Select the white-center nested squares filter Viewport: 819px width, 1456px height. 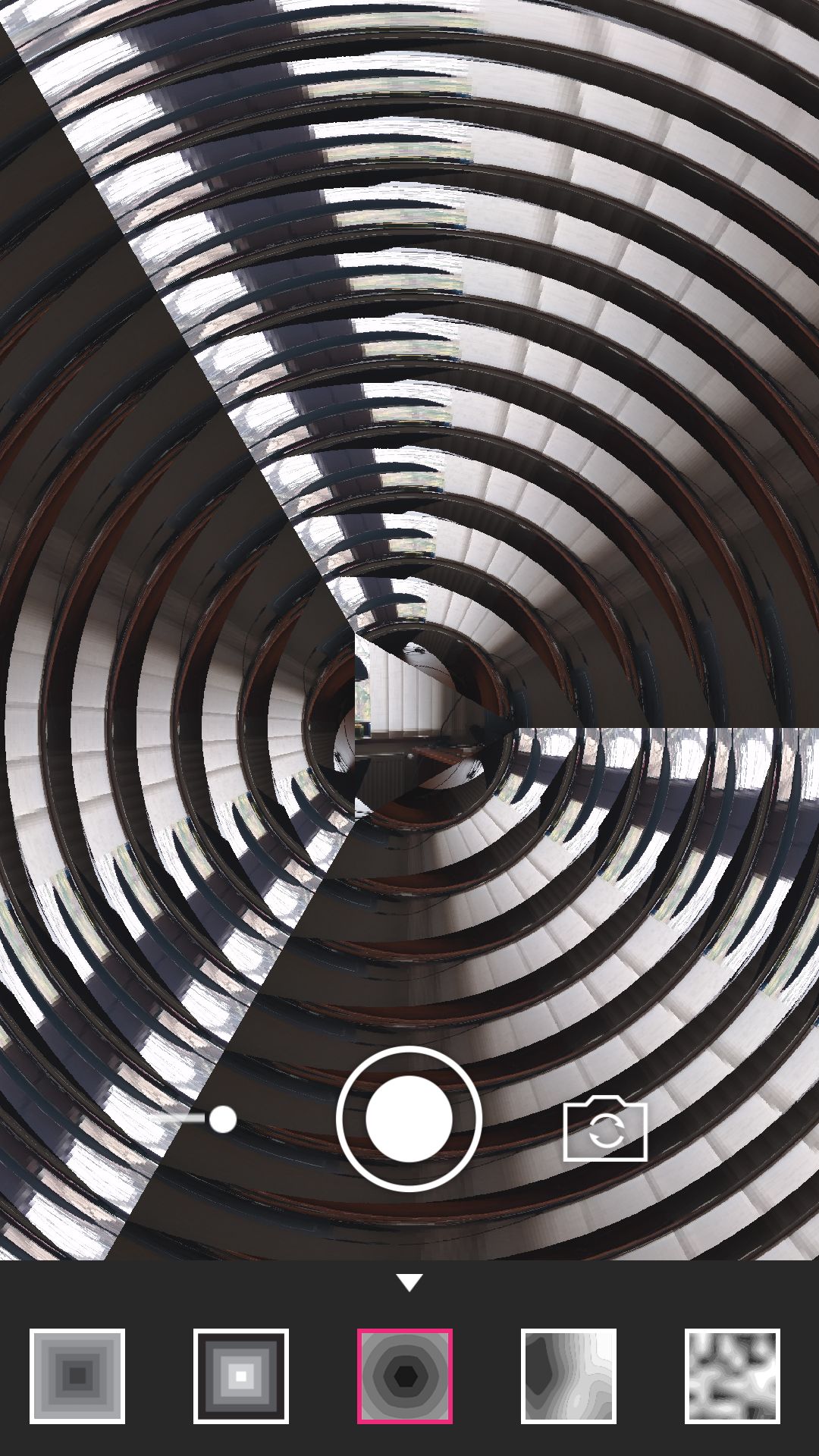point(241,1376)
